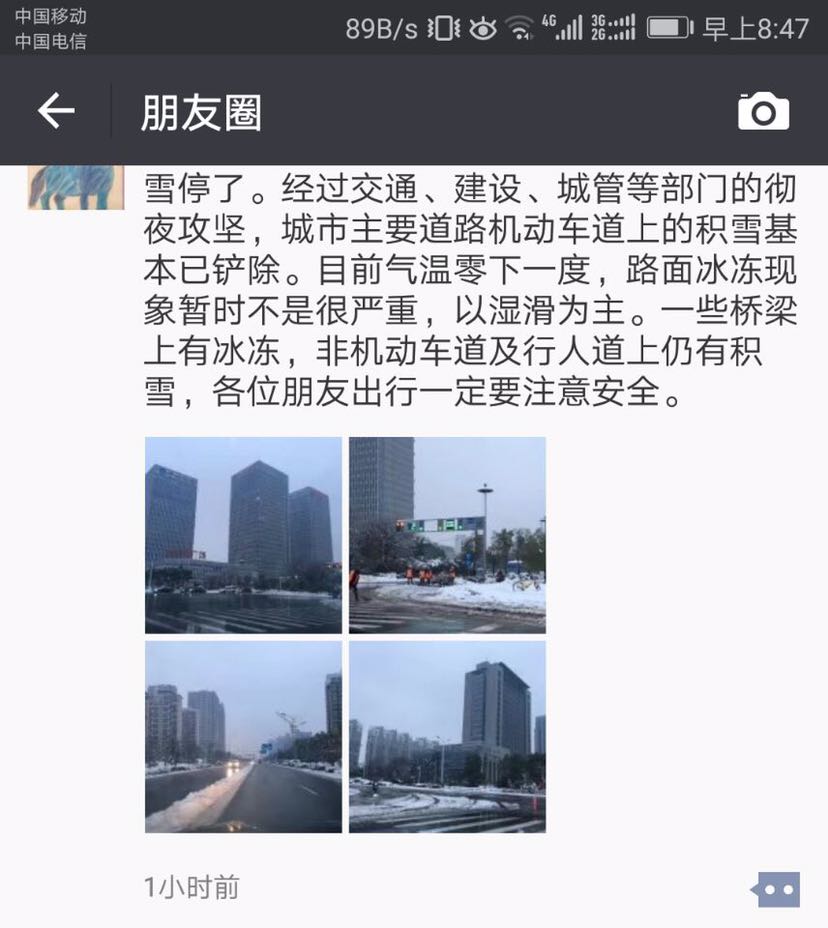View the photo of three skyscrapers
828x928 pixels.
coord(243,534)
